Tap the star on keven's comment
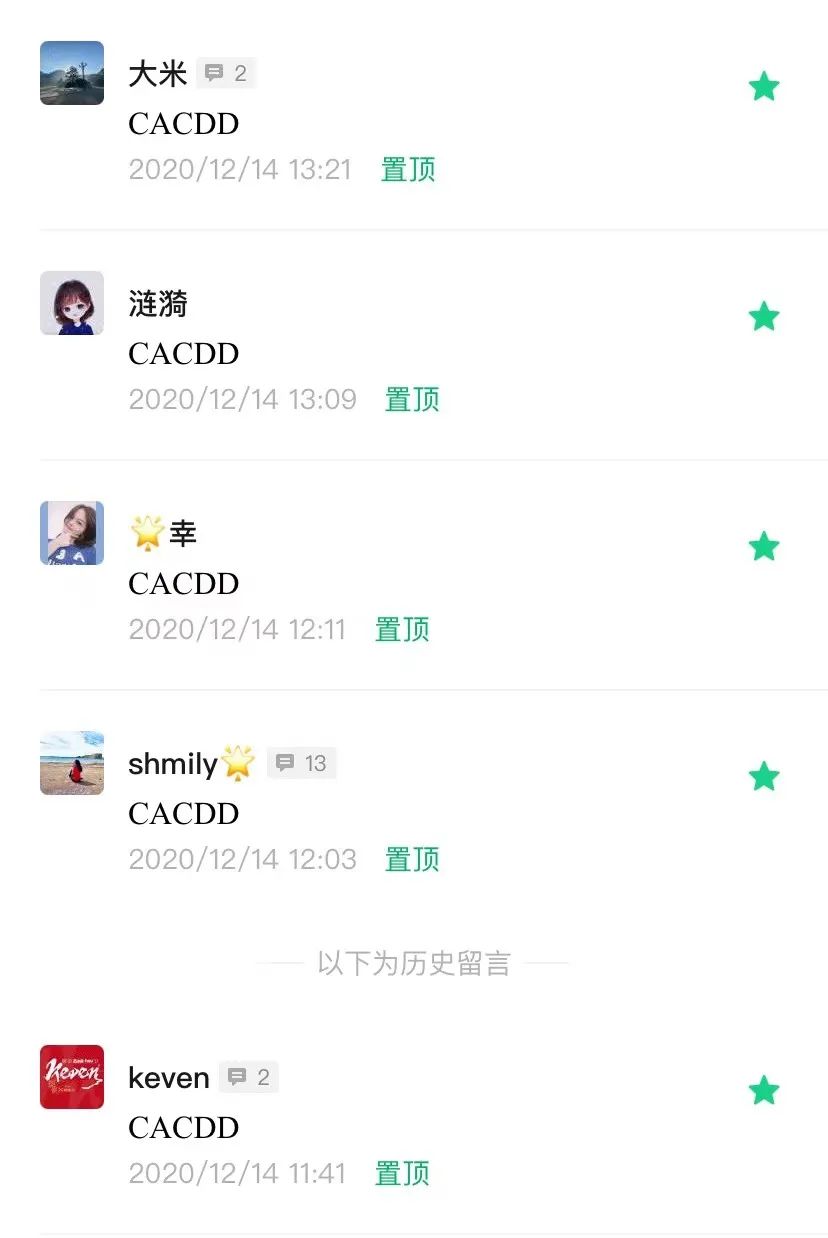The height and width of the screenshot is (1238, 828). tap(764, 1091)
